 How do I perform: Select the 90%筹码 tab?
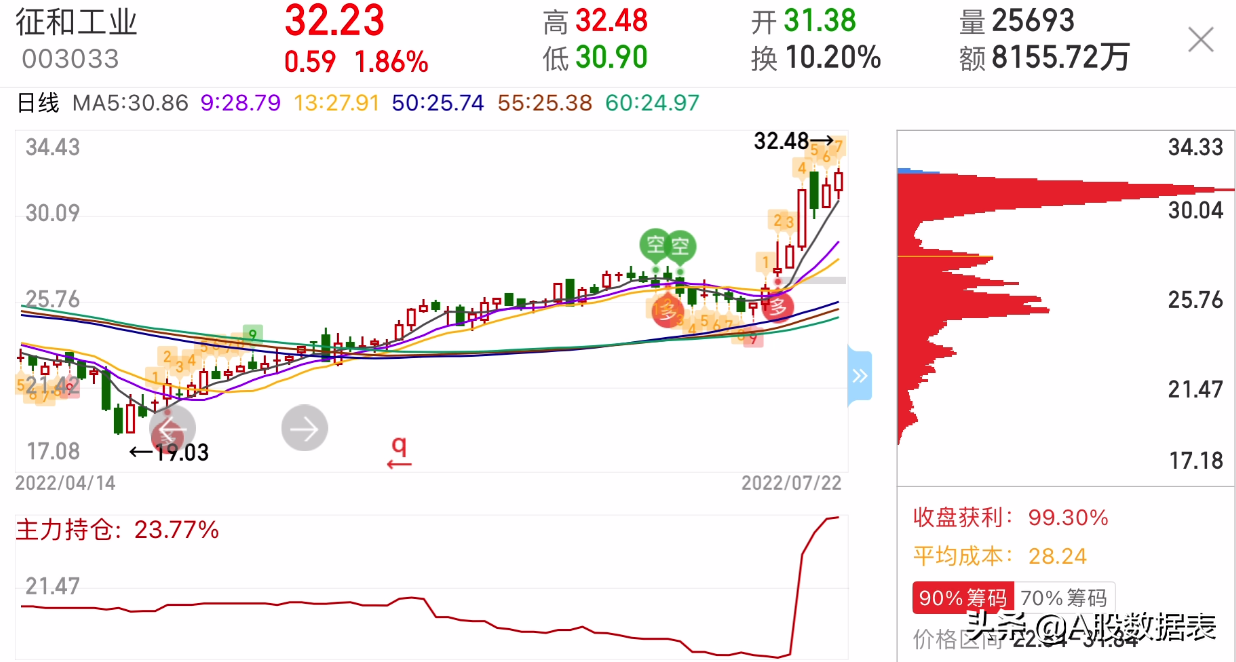point(963,598)
